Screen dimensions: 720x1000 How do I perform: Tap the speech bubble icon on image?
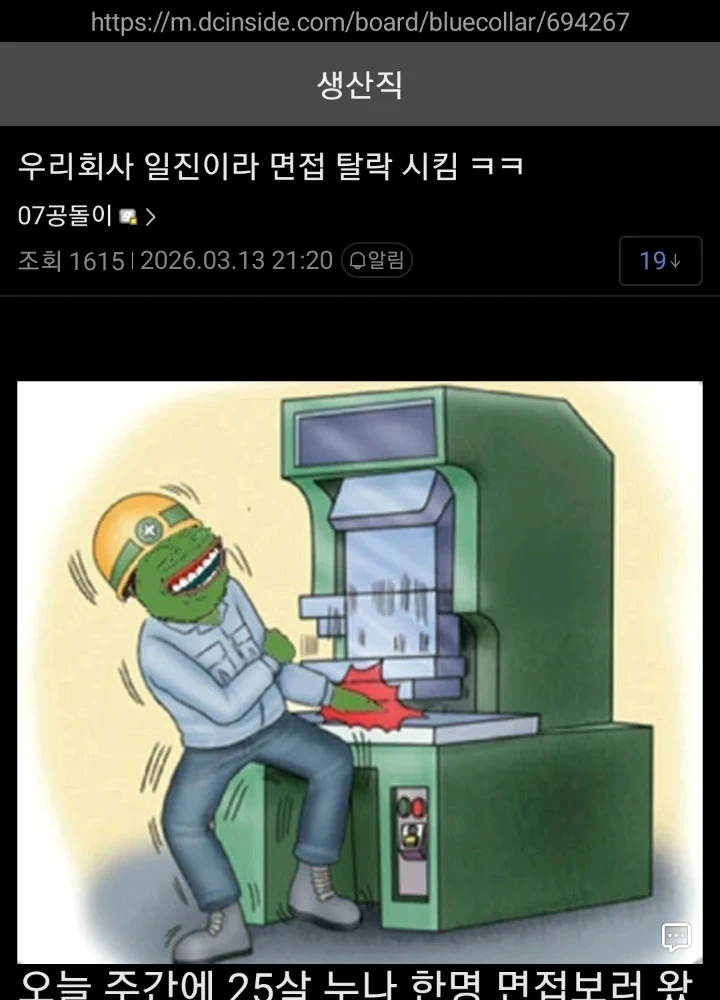(x=676, y=937)
